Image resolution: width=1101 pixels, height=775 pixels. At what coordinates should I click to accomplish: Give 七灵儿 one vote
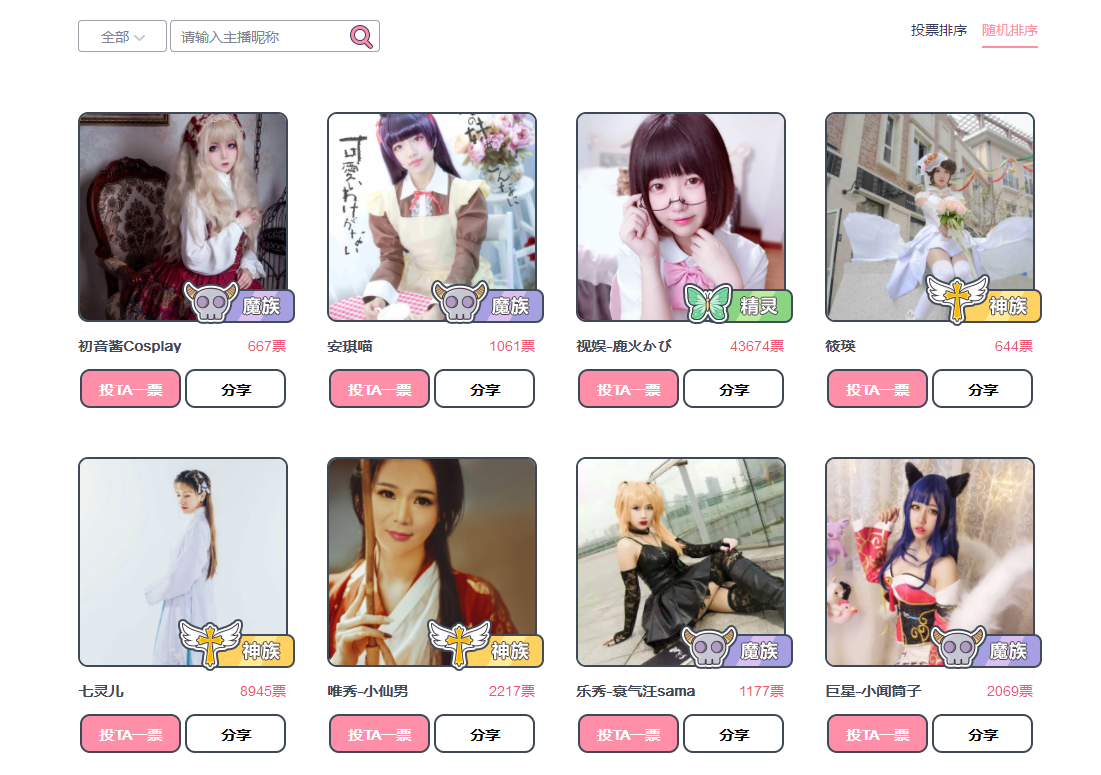130,734
